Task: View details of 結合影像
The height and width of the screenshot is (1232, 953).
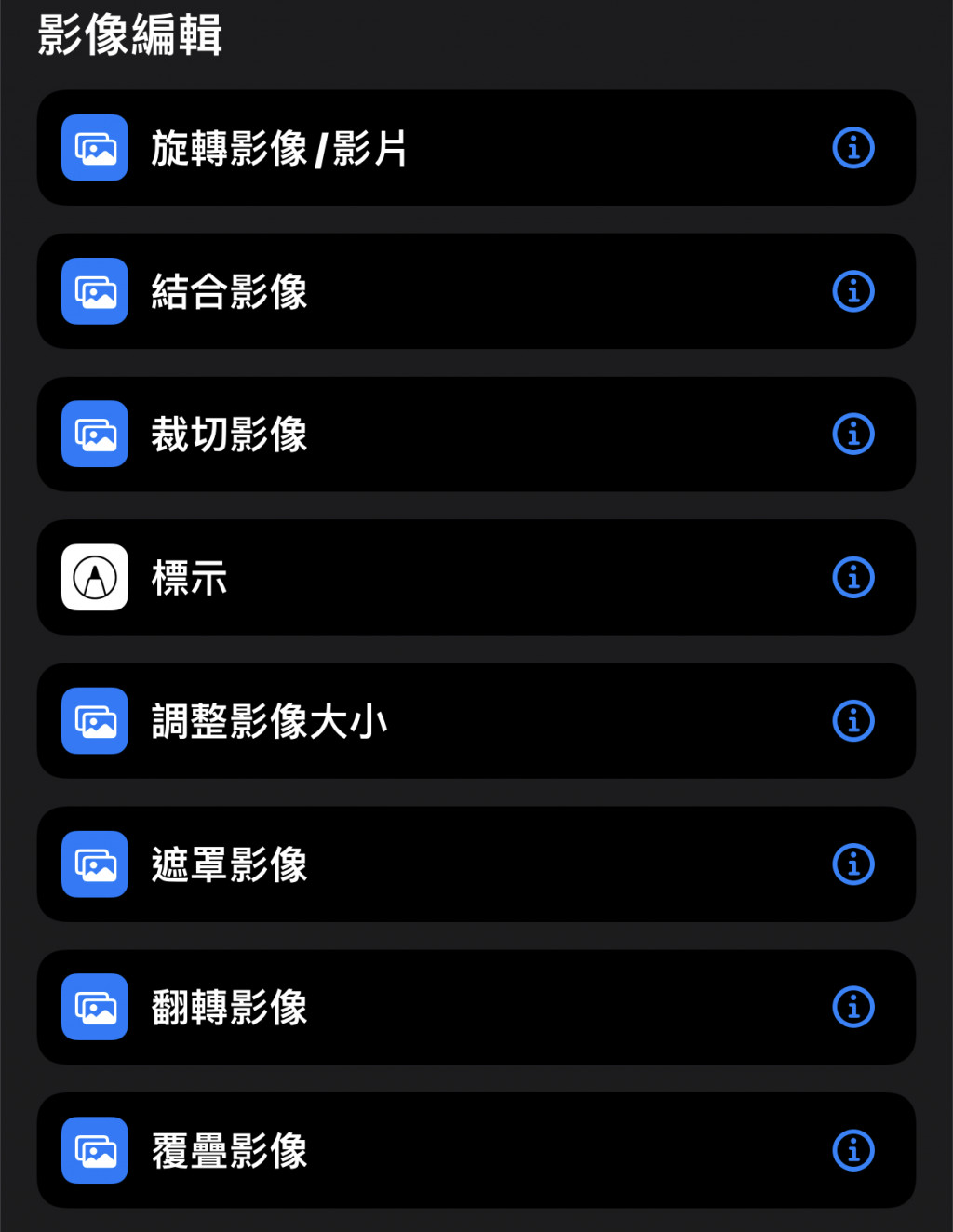Action: (x=852, y=291)
